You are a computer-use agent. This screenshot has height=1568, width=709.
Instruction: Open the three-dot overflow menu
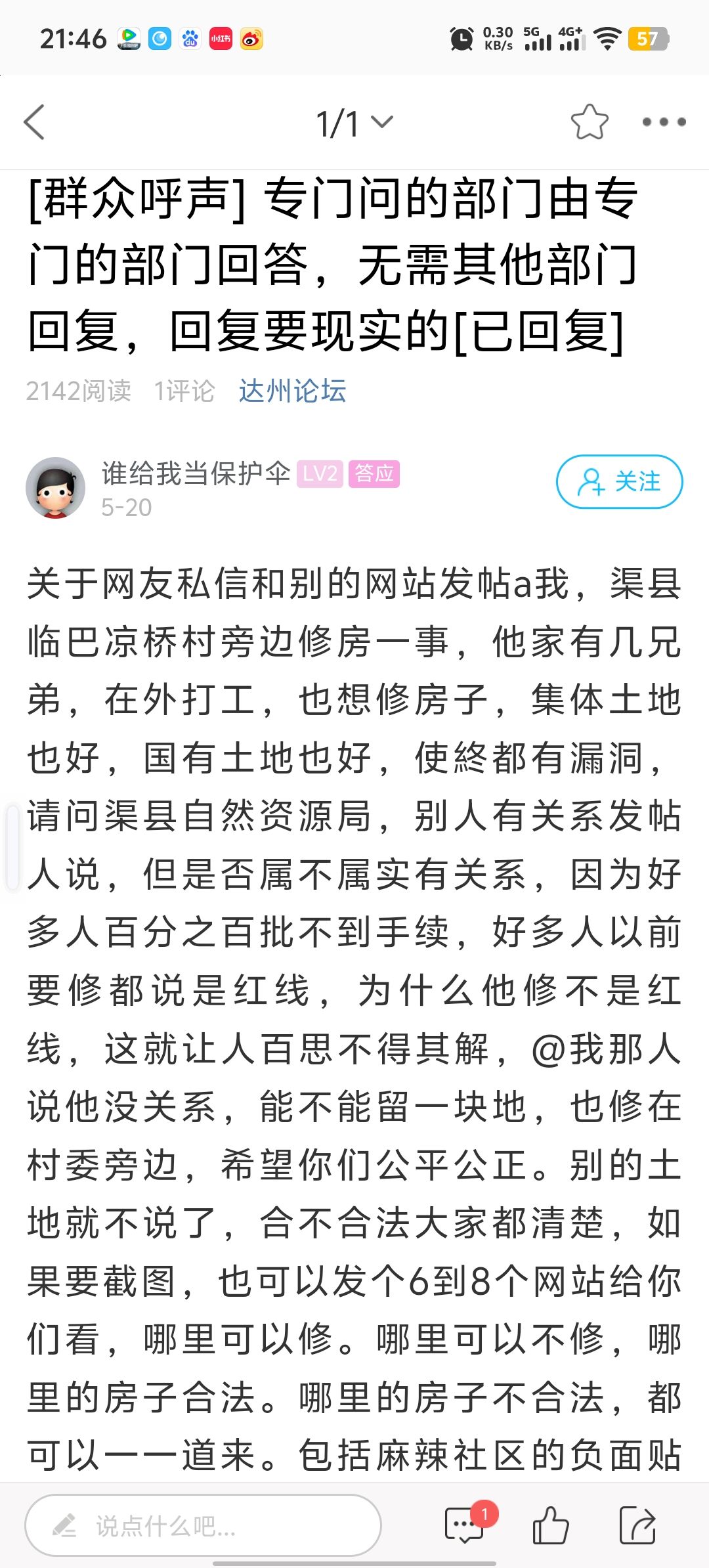664,122
